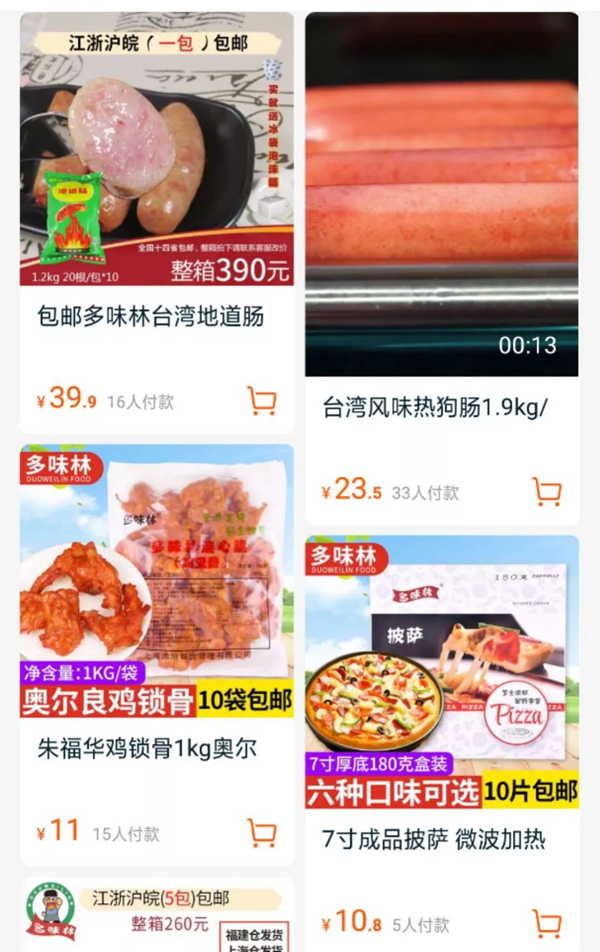Open the 江浙沪皖(5包)包邮 product card
The height and width of the screenshot is (952, 600).
tap(156, 914)
